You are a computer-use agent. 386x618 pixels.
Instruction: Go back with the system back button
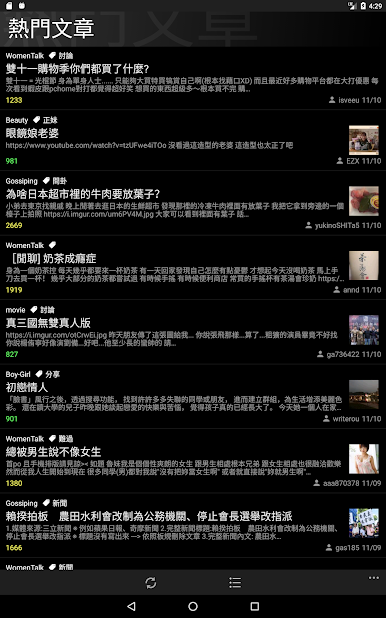tap(131, 606)
